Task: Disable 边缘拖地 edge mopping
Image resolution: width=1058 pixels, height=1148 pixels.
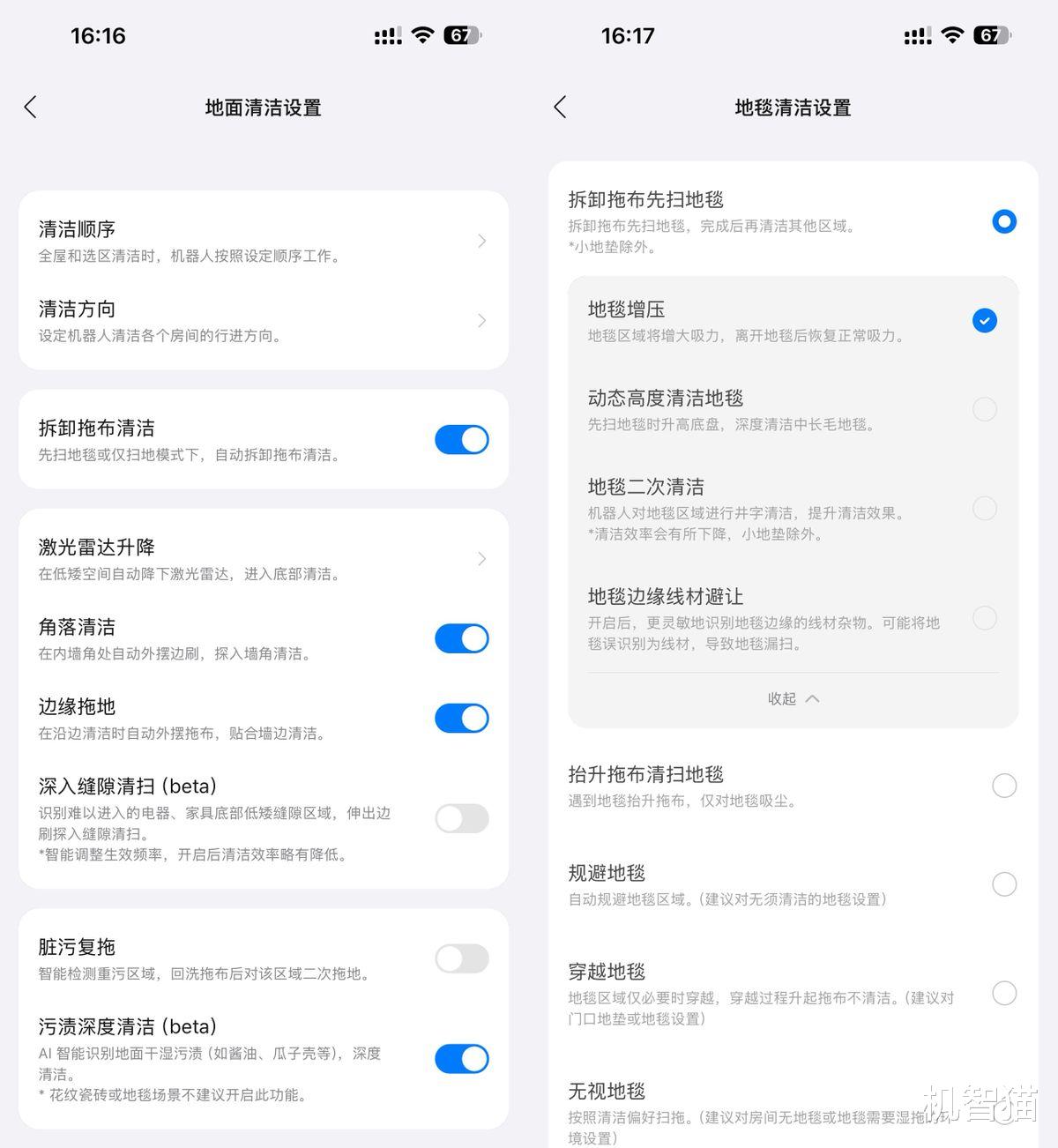Action: coord(461,717)
